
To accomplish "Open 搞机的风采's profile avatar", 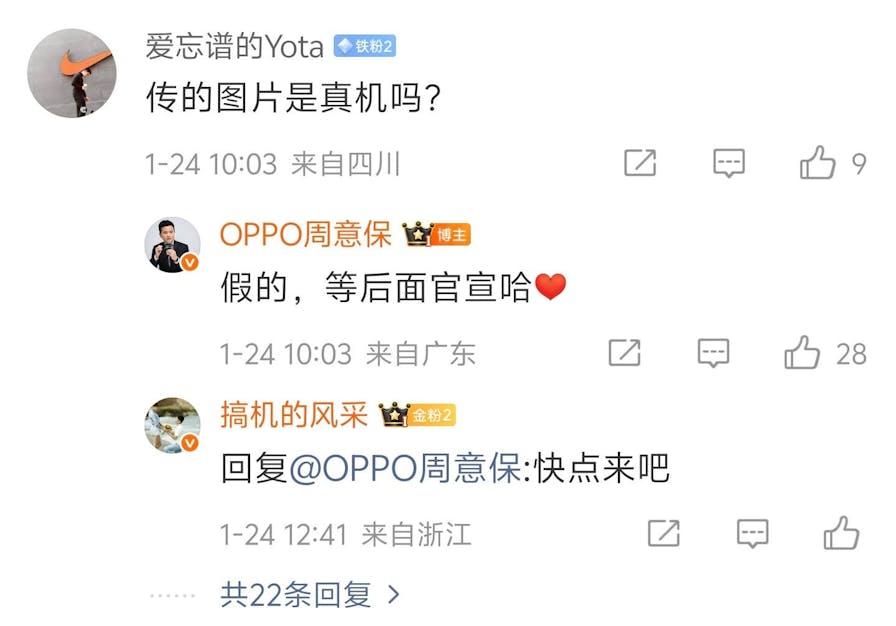I will point(173,425).
